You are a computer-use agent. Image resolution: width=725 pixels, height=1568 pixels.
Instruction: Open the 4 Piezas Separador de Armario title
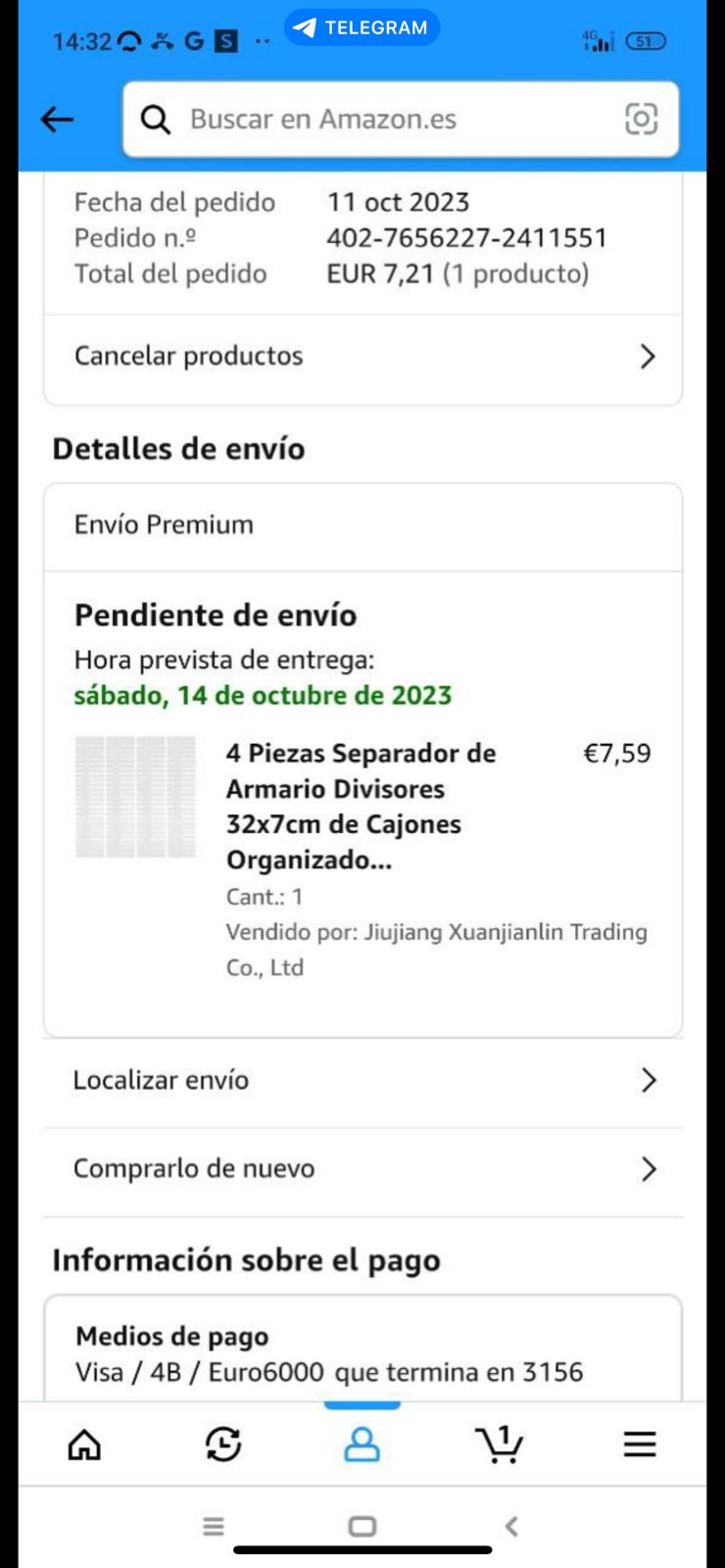362,806
